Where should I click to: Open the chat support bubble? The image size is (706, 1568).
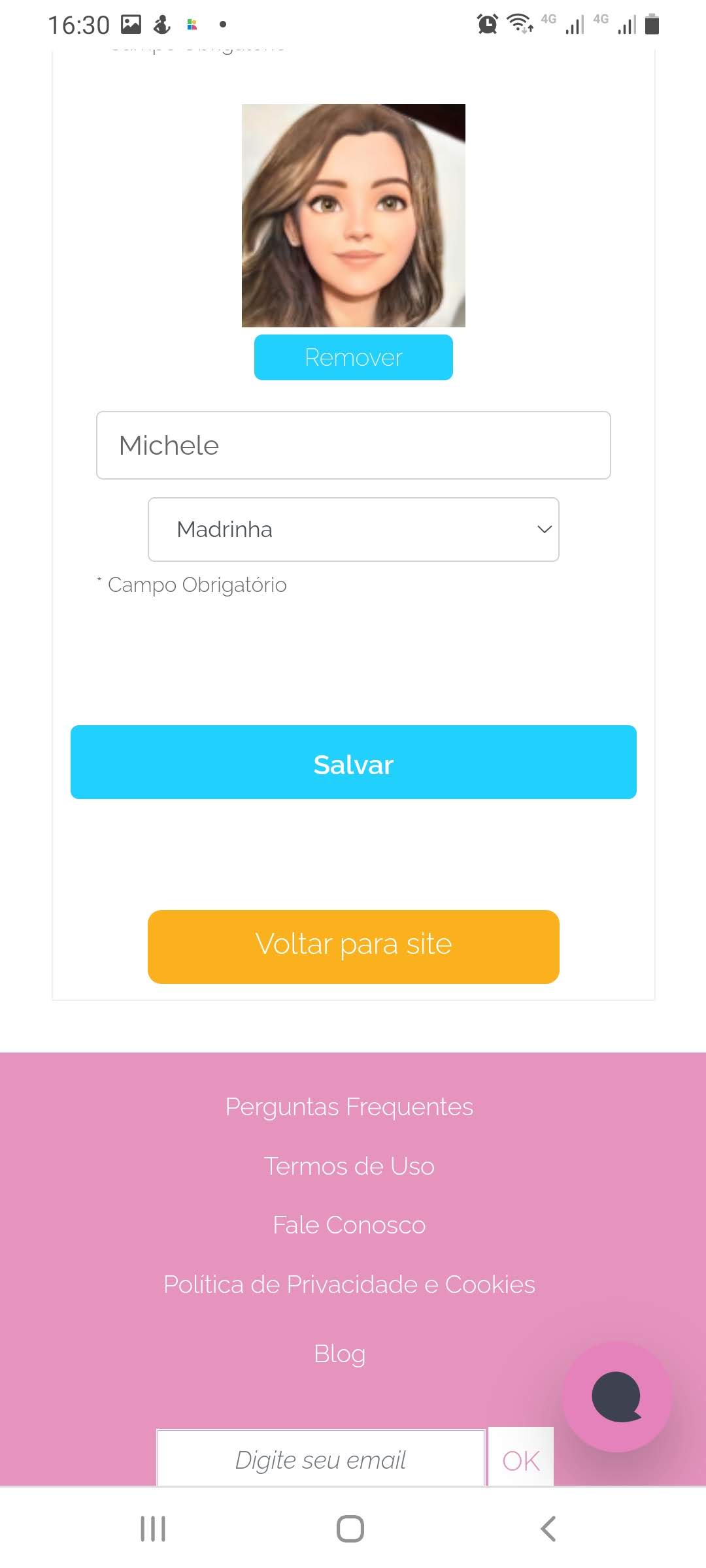coord(616,1396)
